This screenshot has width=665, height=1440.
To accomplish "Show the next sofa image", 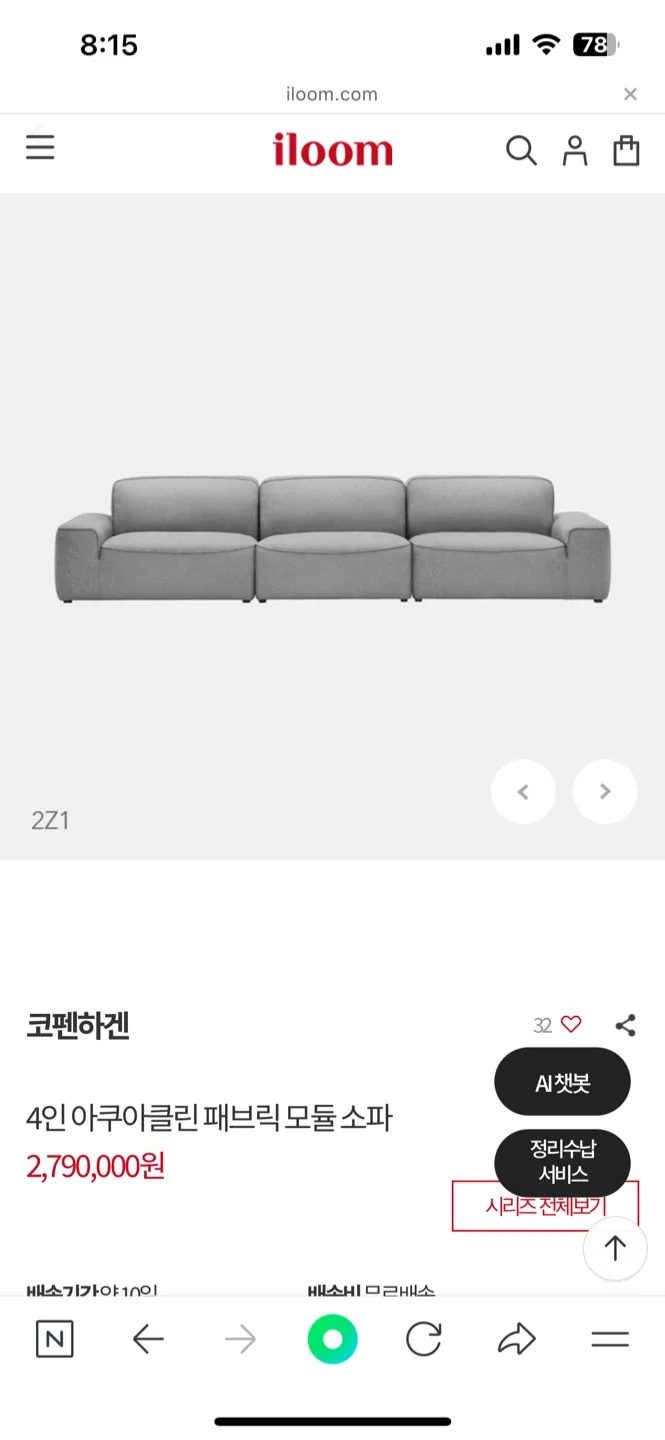I will 605,792.
